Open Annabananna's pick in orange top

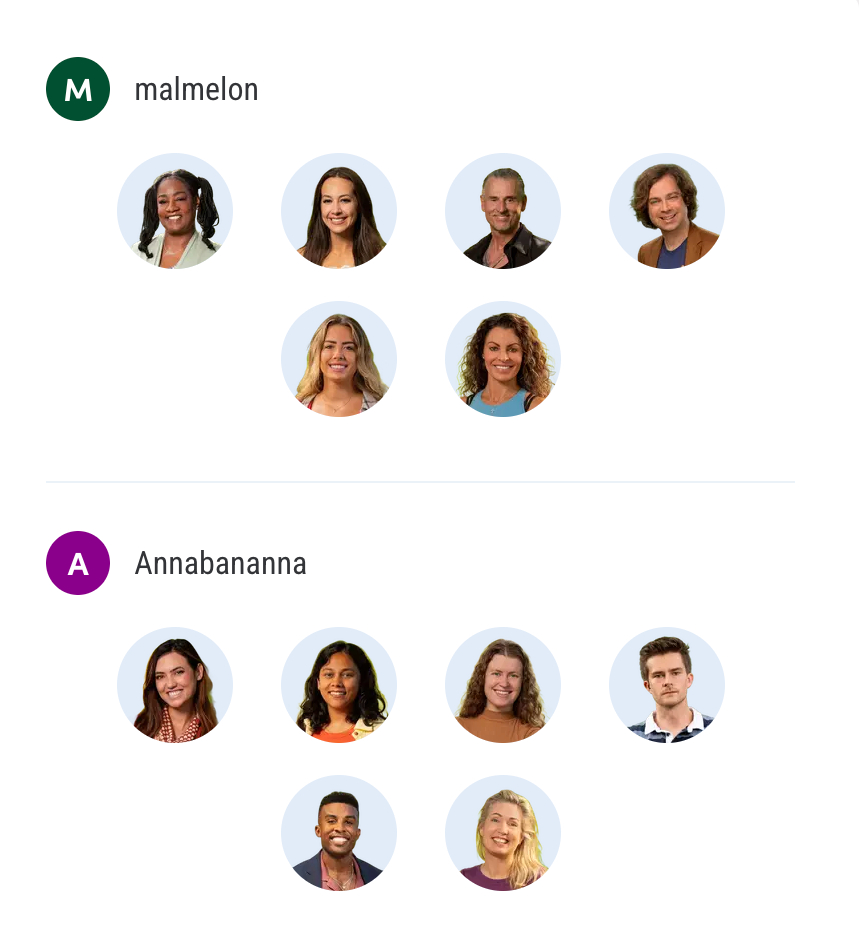tap(339, 685)
